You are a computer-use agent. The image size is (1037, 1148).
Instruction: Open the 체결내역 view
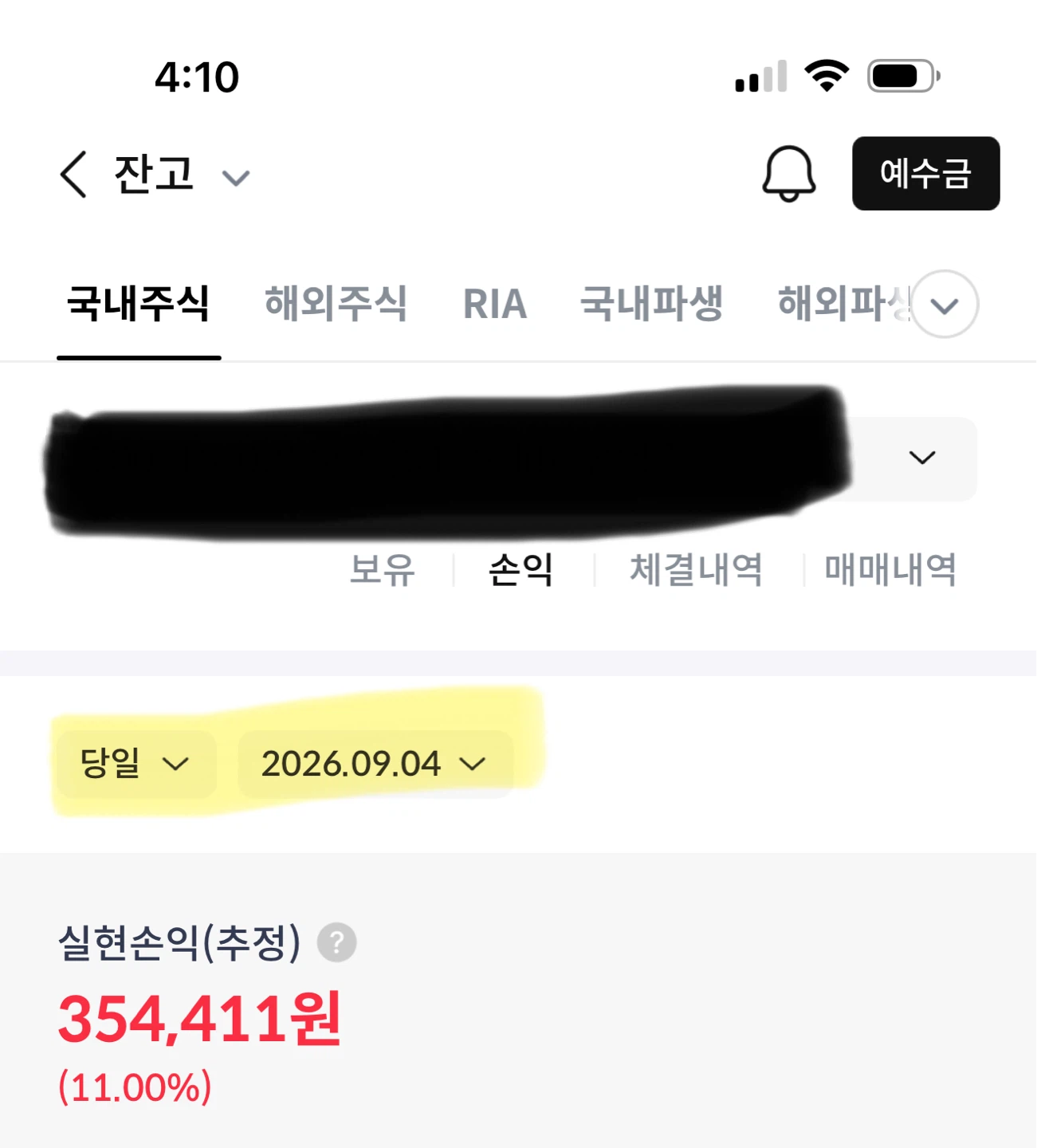[x=696, y=569]
